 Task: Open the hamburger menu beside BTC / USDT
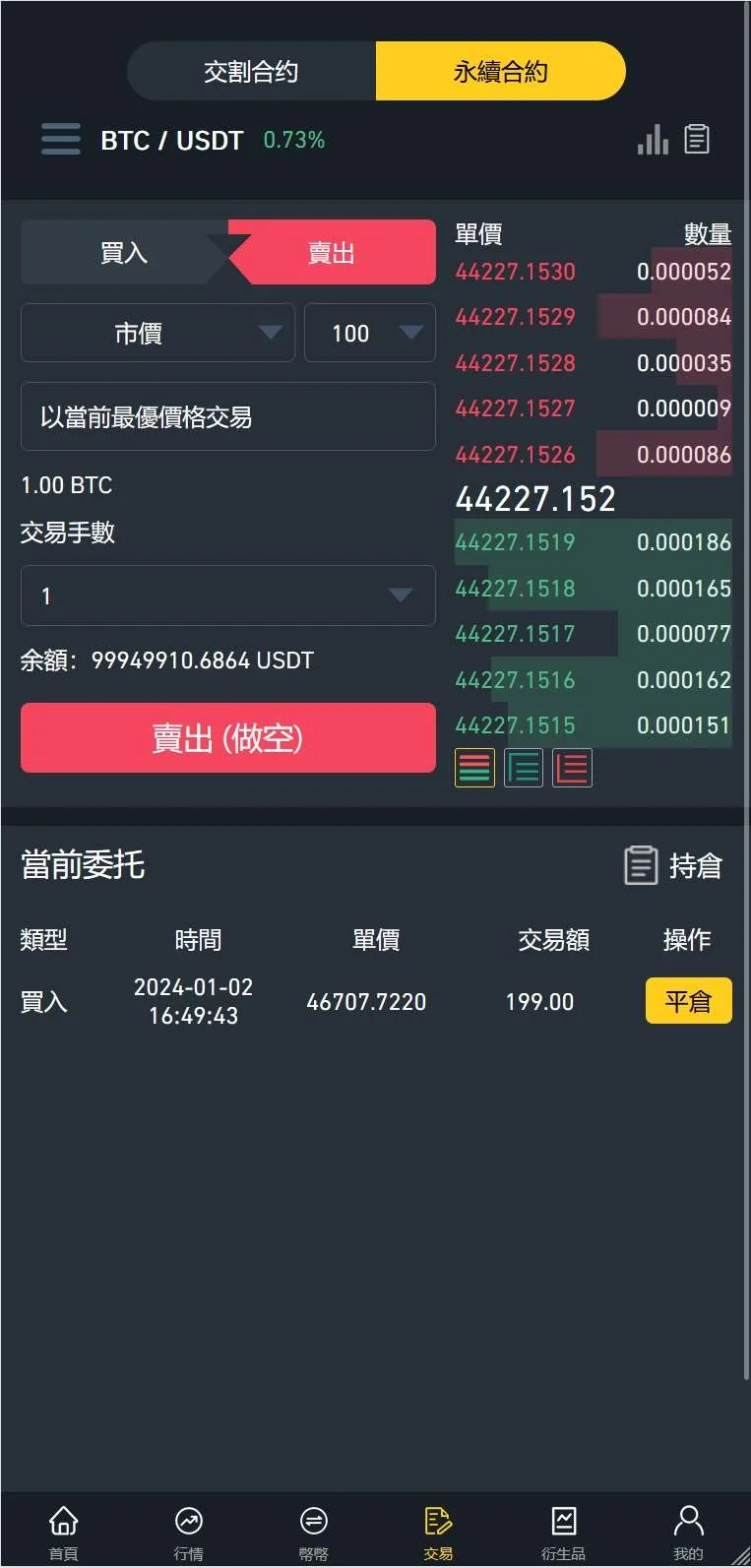pyautogui.click(x=61, y=139)
